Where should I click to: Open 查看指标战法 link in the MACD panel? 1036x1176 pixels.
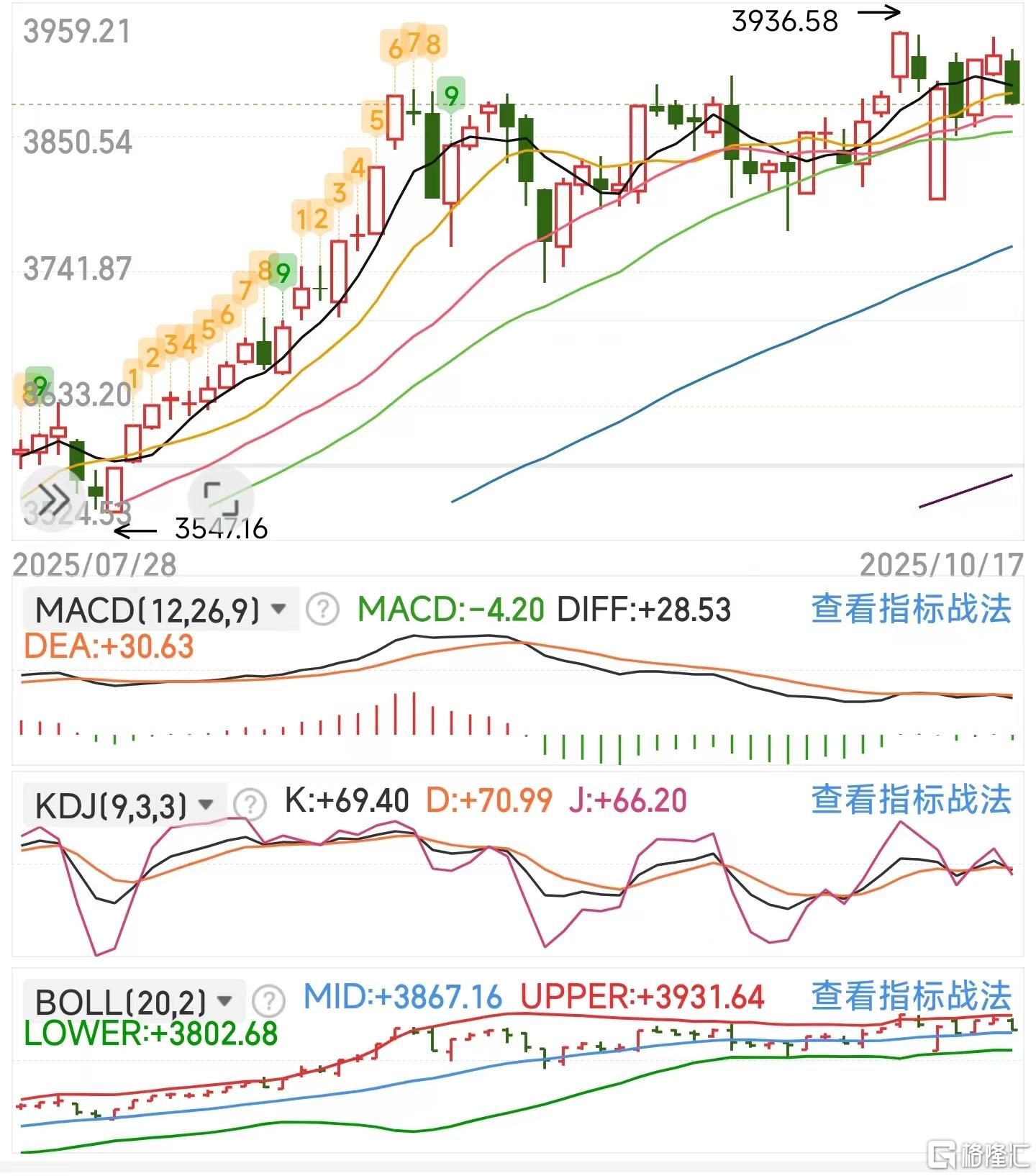pos(911,609)
